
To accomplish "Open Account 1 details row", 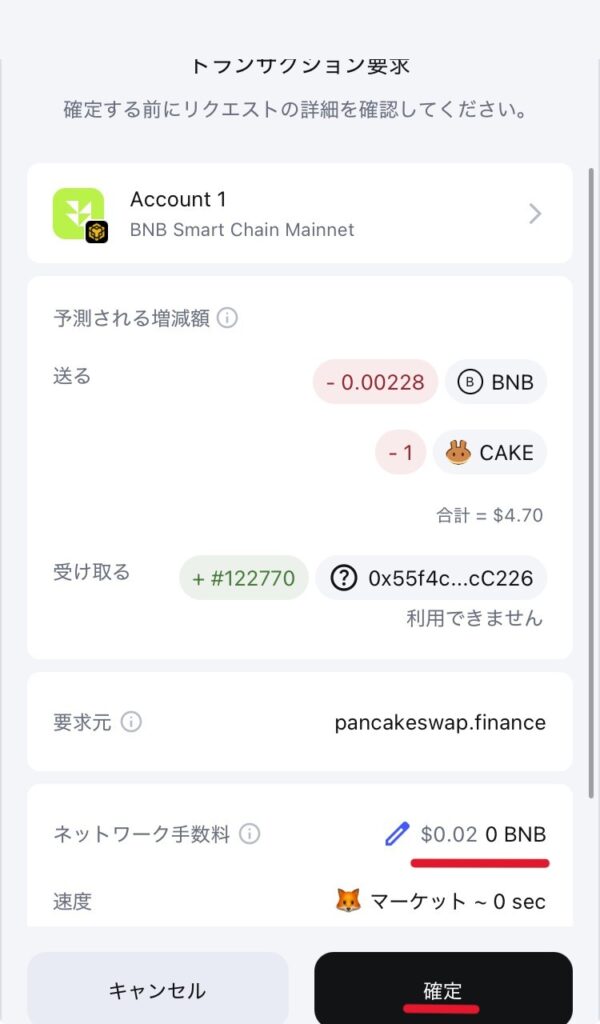I will click(x=299, y=213).
